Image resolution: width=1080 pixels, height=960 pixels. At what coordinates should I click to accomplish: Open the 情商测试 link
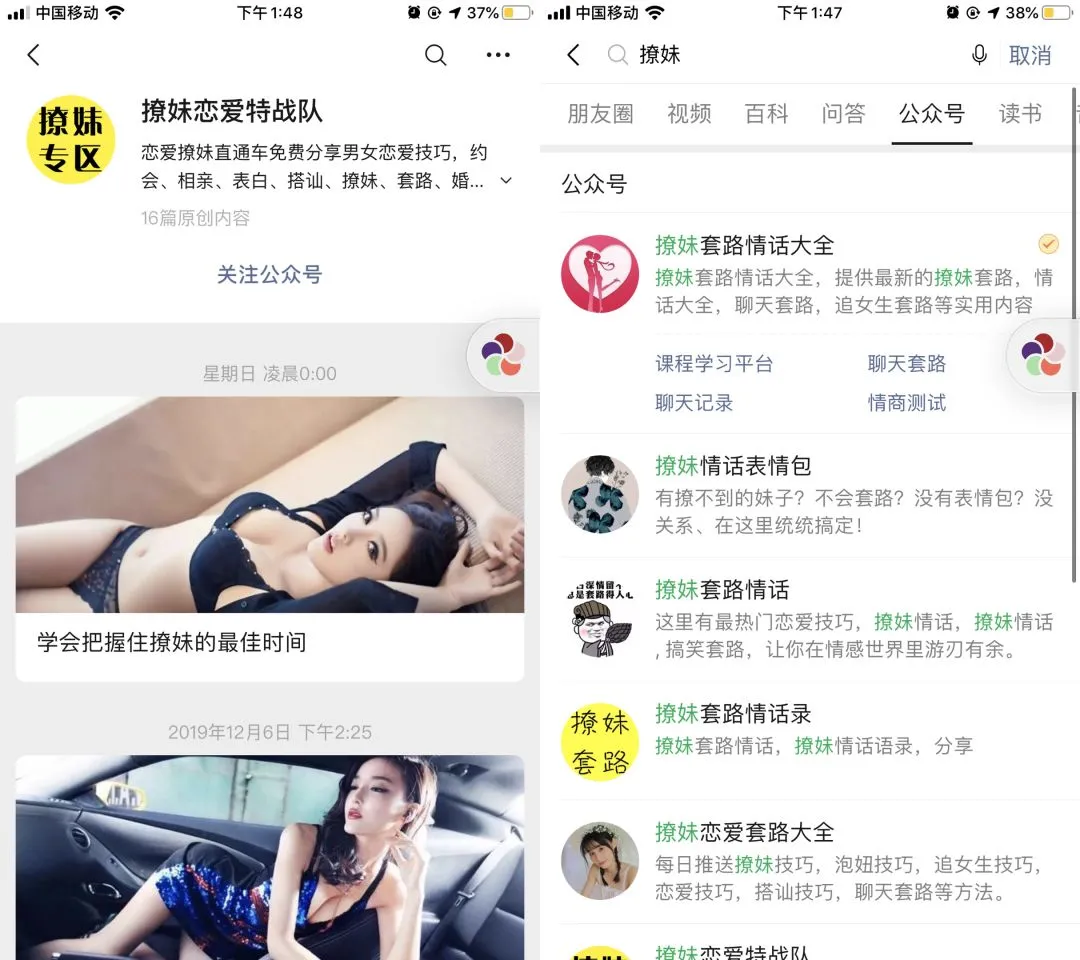(906, 403)
